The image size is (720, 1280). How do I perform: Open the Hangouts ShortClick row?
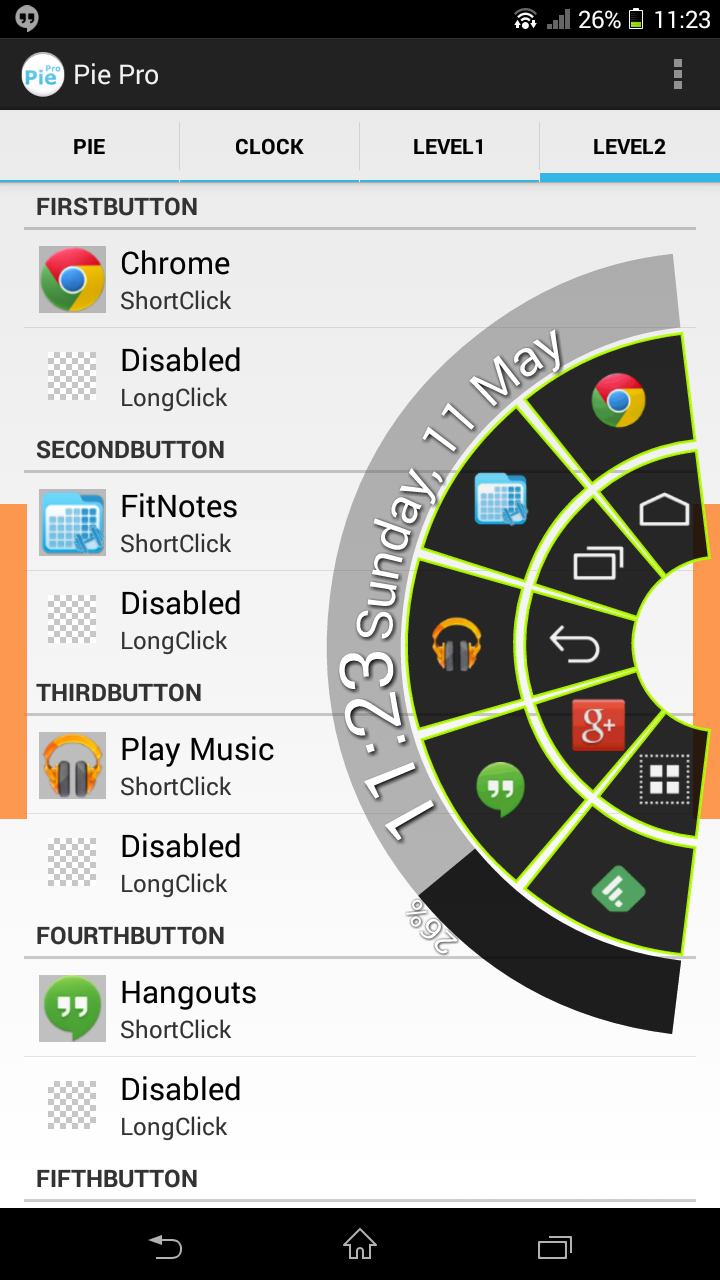pos(360,1009)
